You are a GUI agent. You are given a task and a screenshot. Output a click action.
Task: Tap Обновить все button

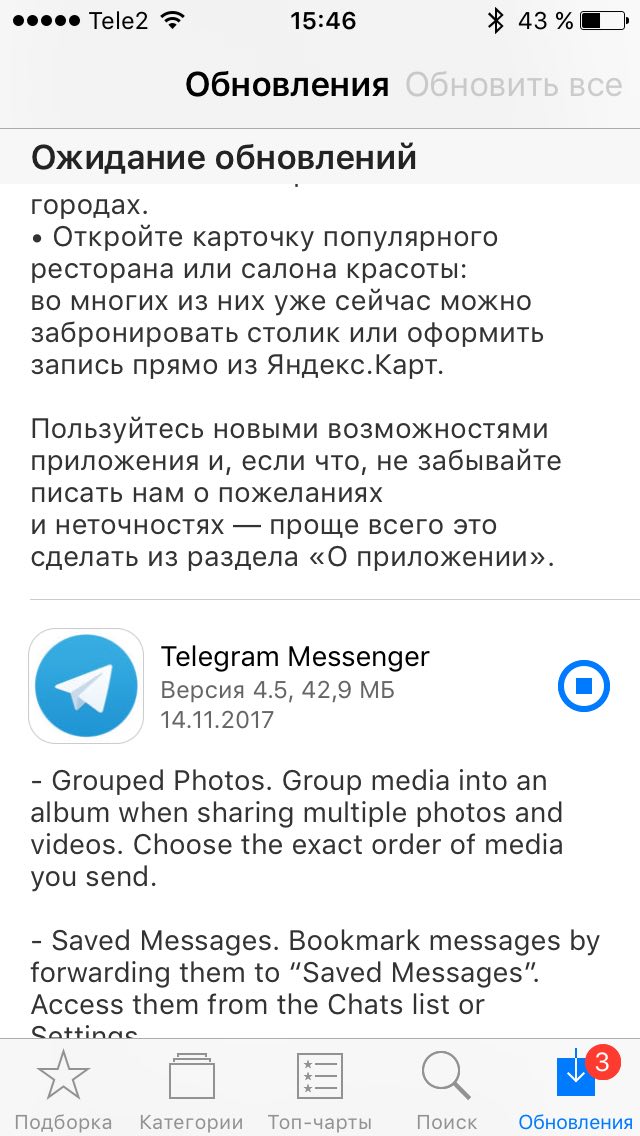(x=513, y=85)
